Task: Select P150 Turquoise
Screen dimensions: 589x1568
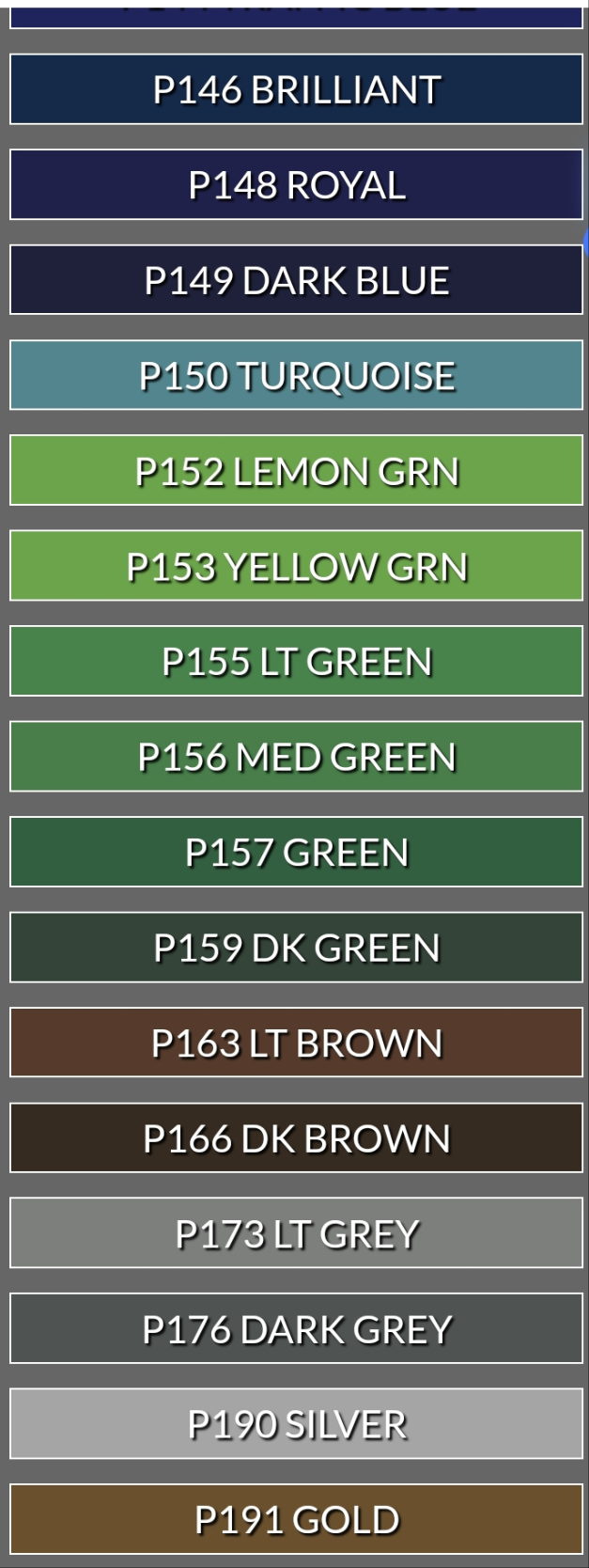Action: pos(296,376)
